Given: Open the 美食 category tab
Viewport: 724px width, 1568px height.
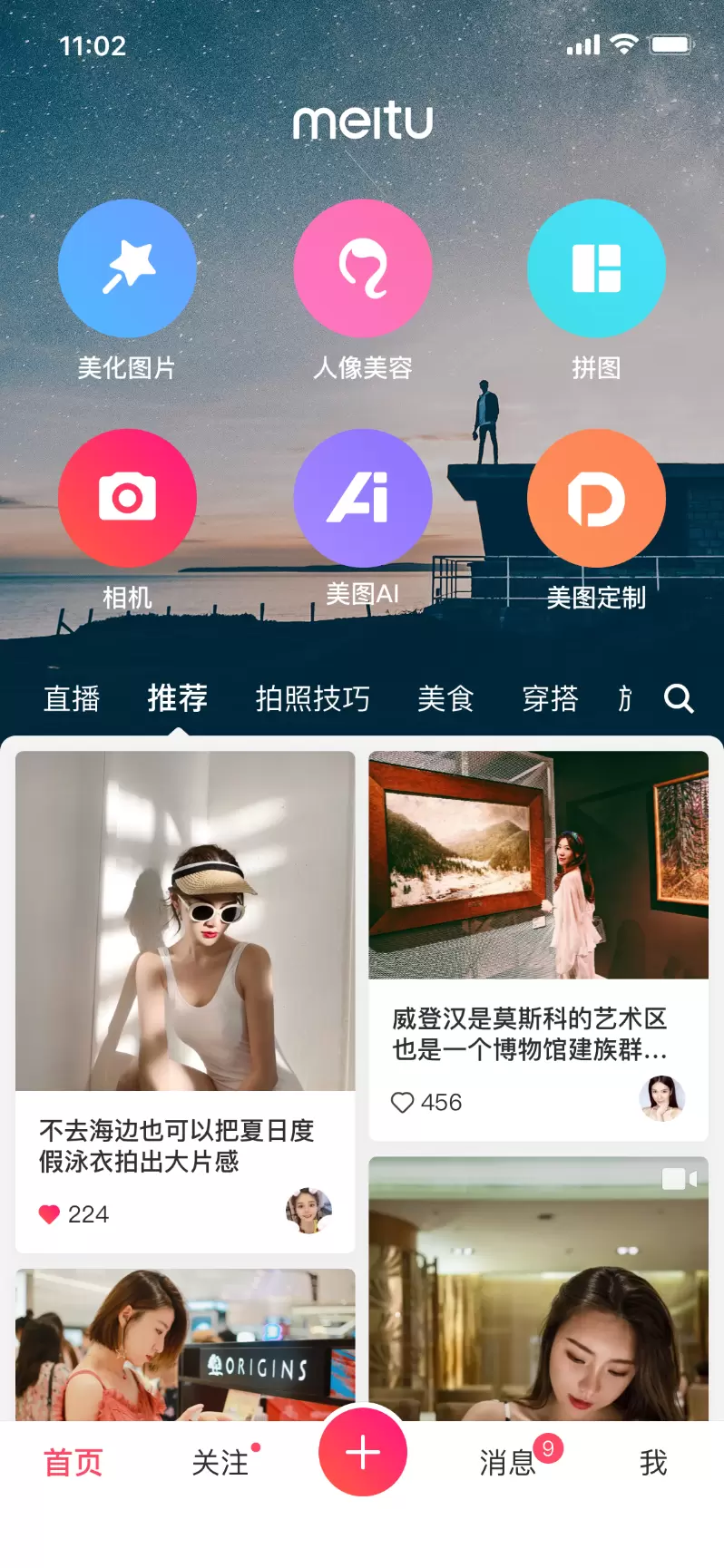Looking at the screenshot, I should 445,698.
